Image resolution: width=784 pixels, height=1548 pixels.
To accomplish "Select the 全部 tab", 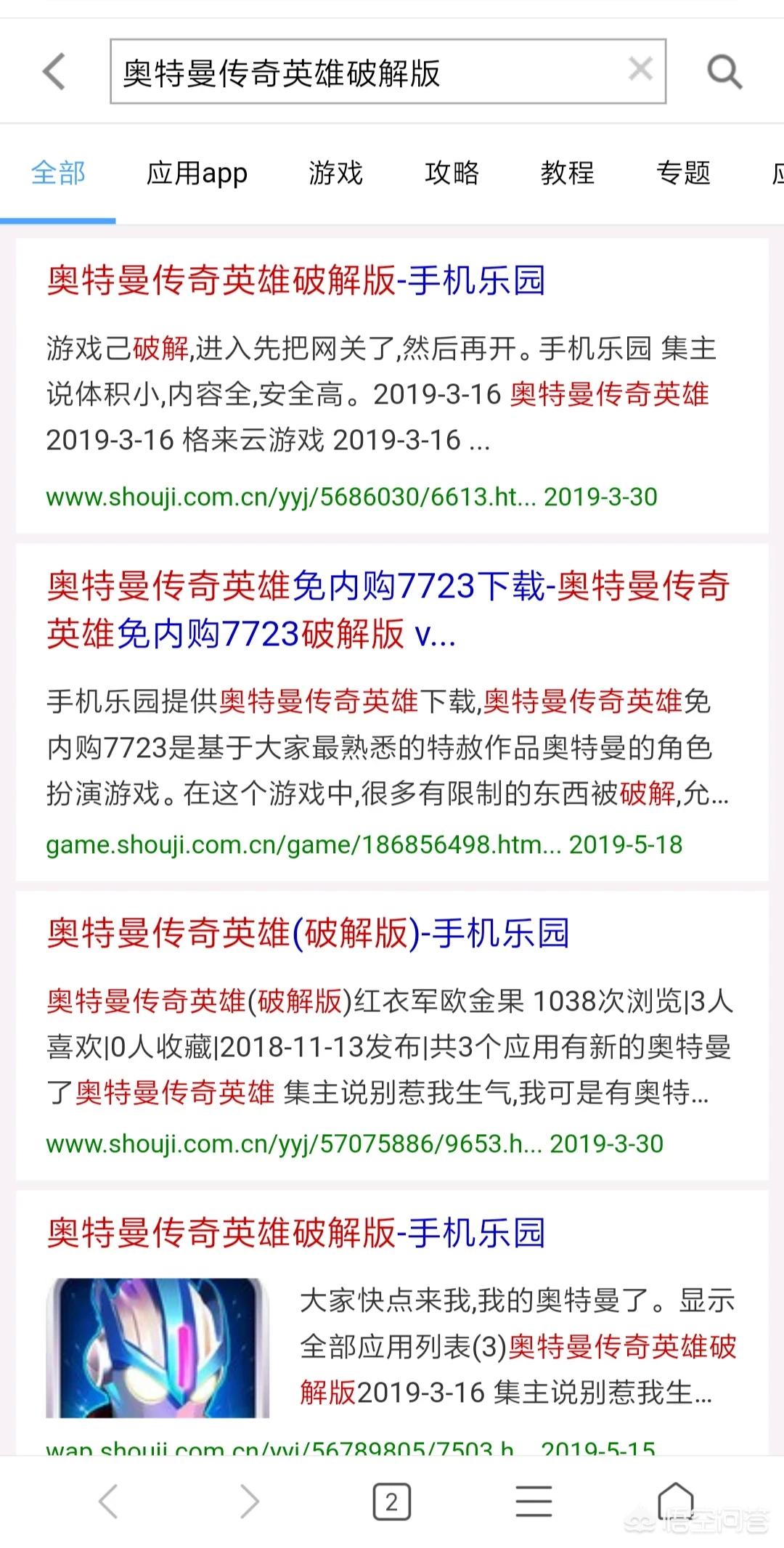I will coord(58,174).
